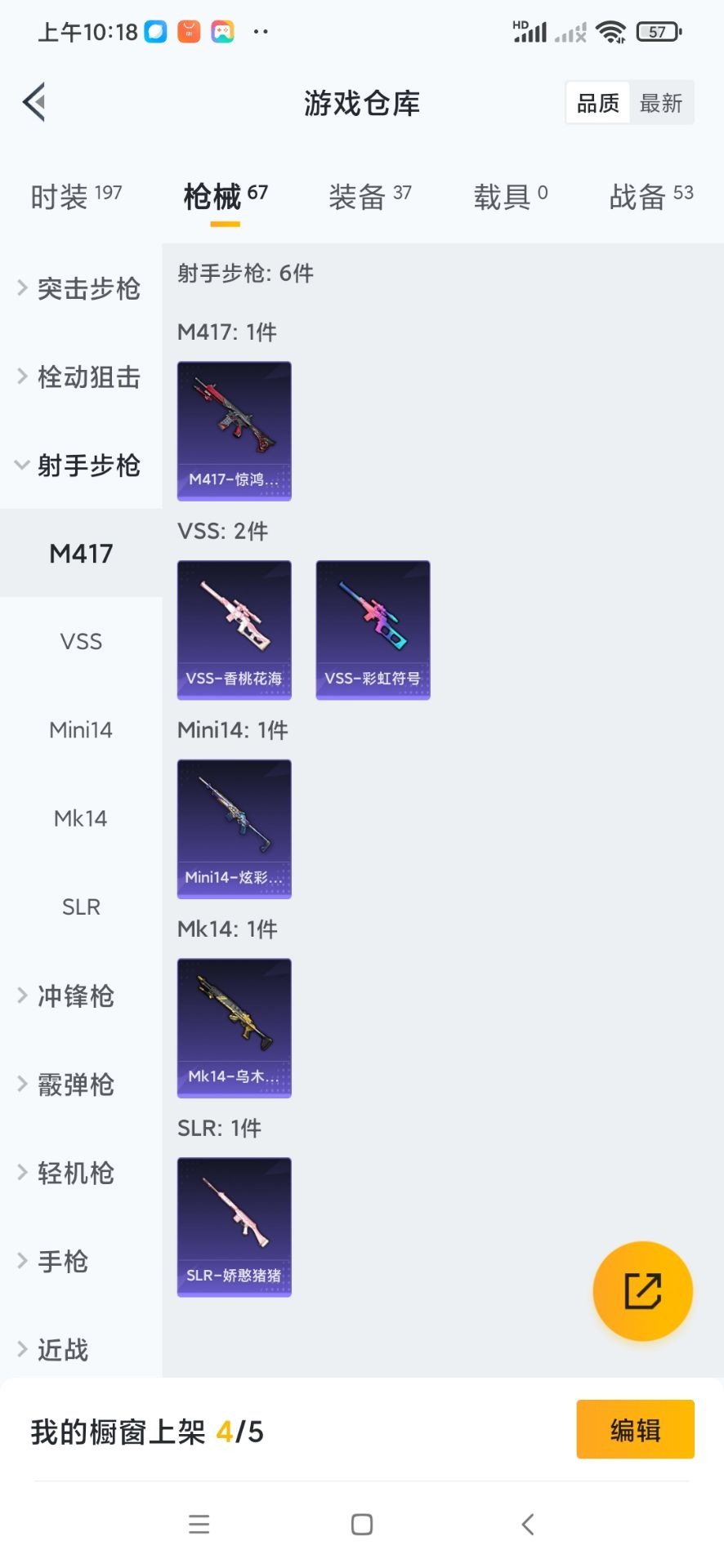Select Mini14 in the sidebar

click(81, 730)
